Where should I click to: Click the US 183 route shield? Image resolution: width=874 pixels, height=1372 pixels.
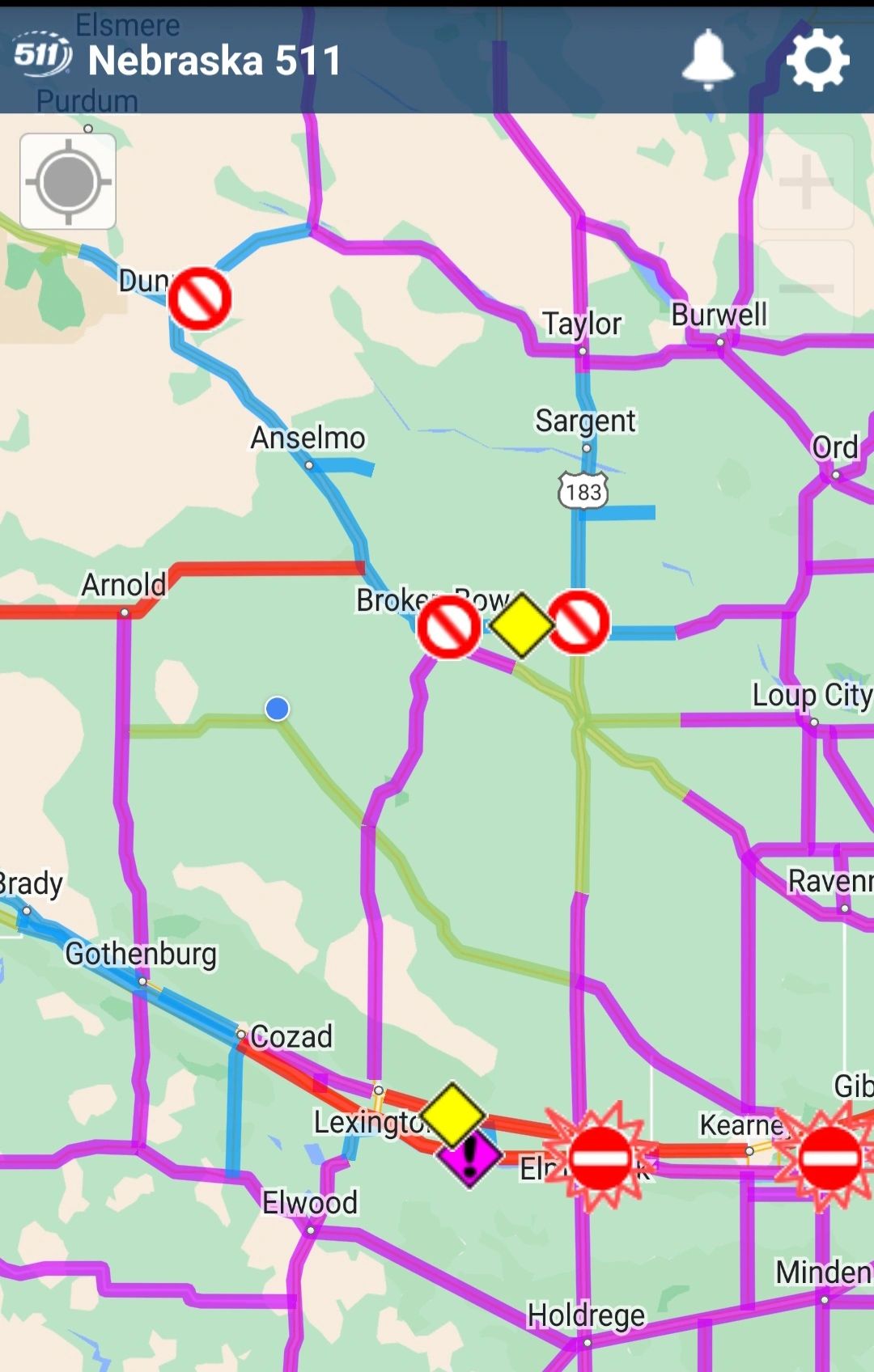(584, 489)
